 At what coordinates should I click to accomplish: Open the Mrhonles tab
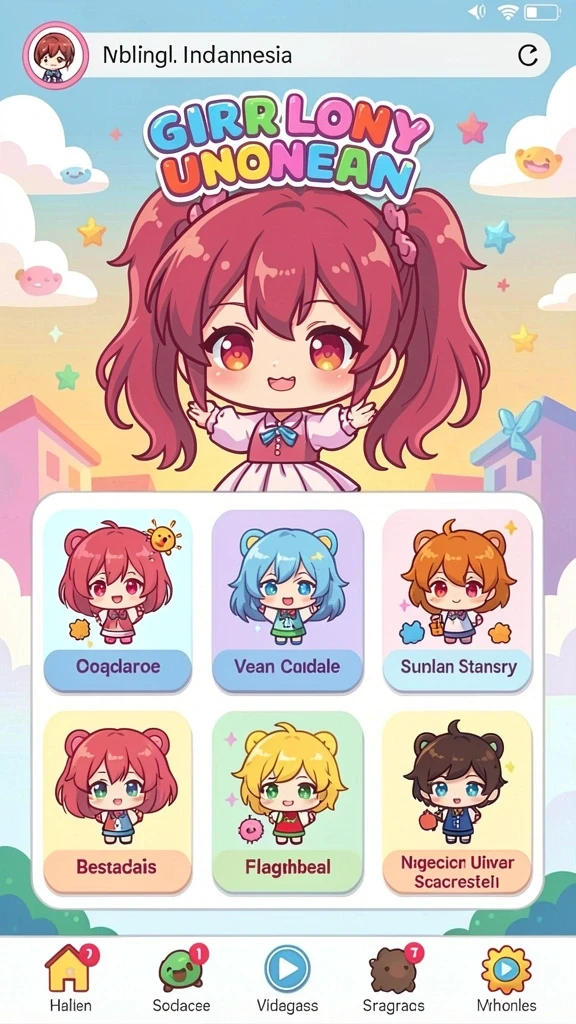click(x=506, y=978)
